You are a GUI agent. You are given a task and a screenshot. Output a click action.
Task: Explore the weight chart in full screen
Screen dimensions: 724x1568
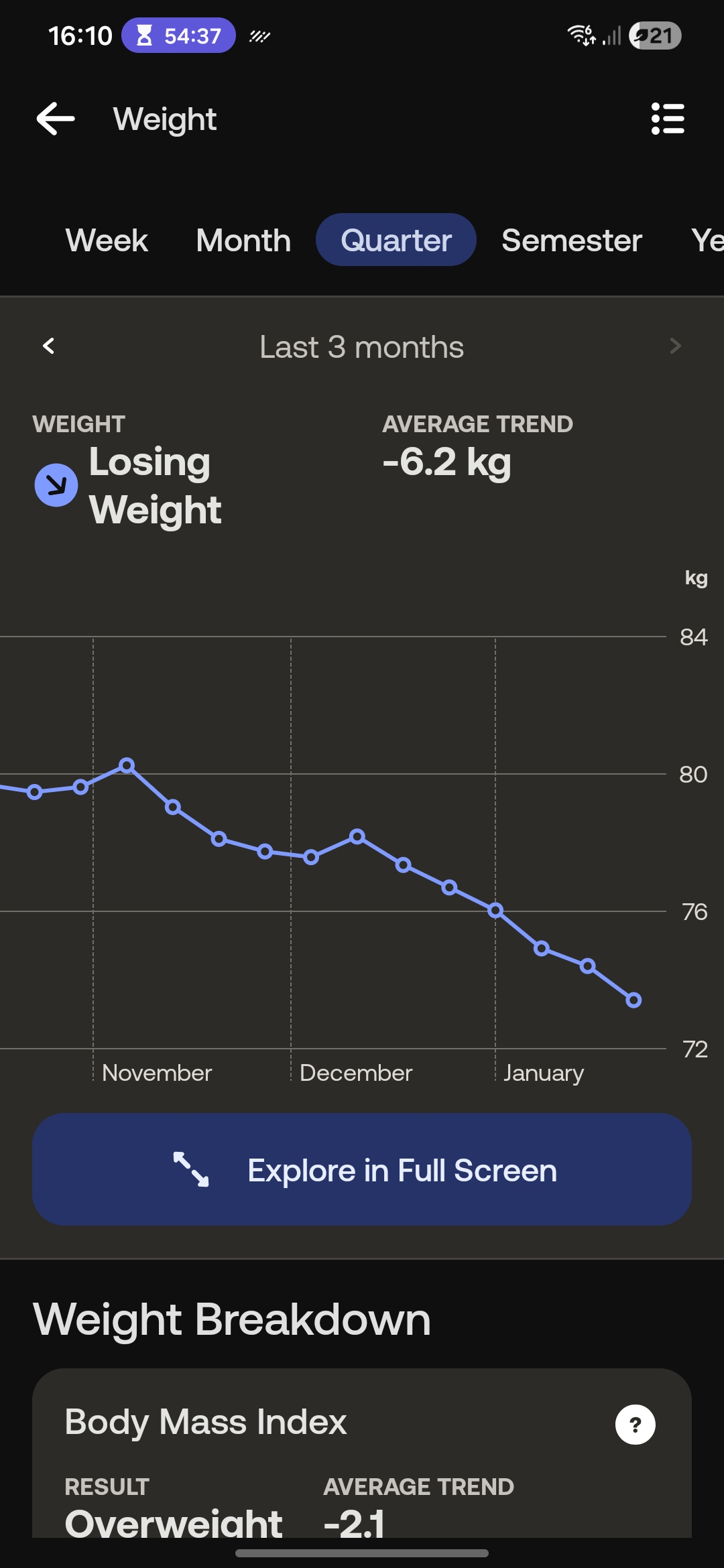coord(362,1170)
